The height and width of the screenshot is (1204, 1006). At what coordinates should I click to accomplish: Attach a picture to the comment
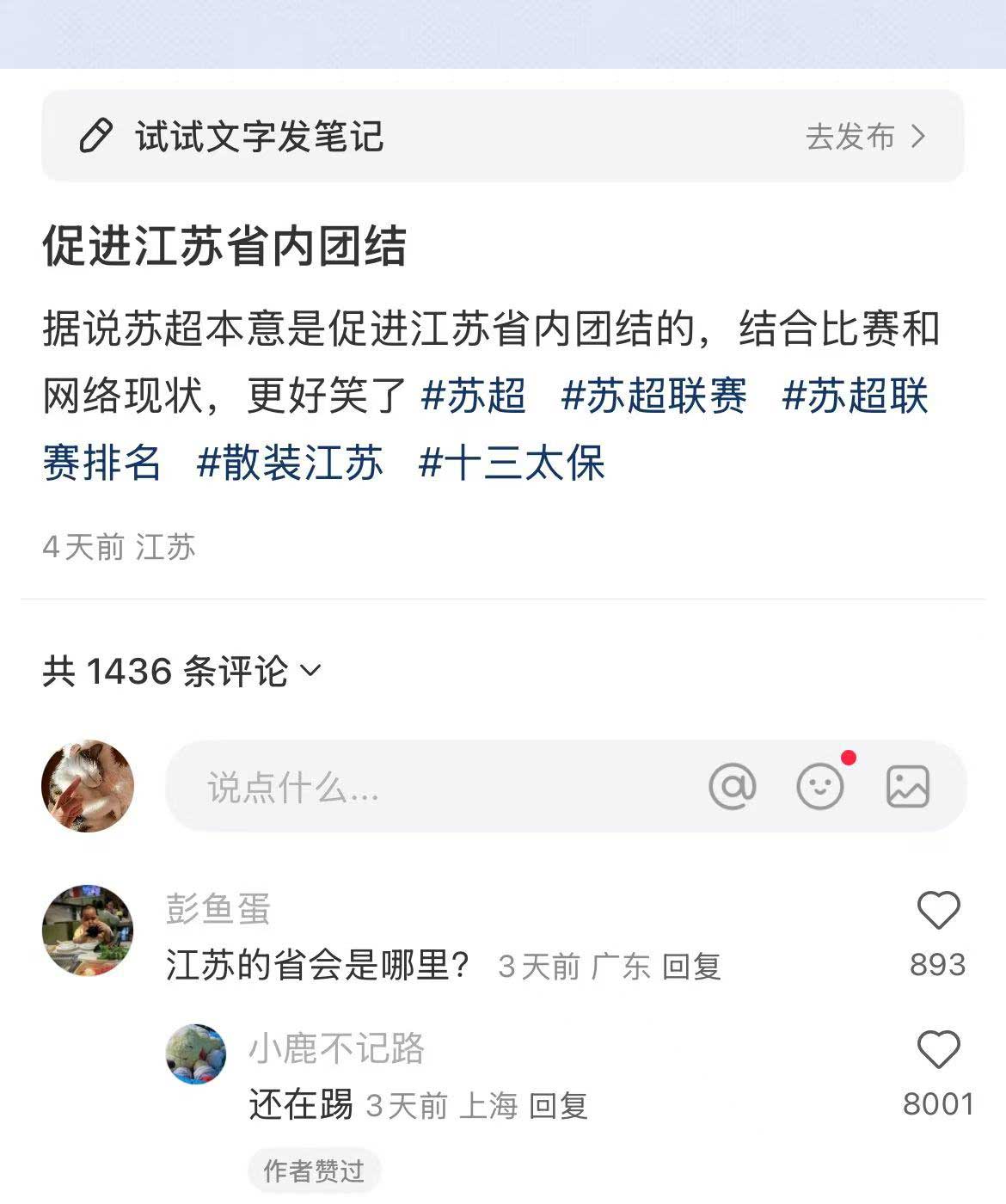coord(907,786)
